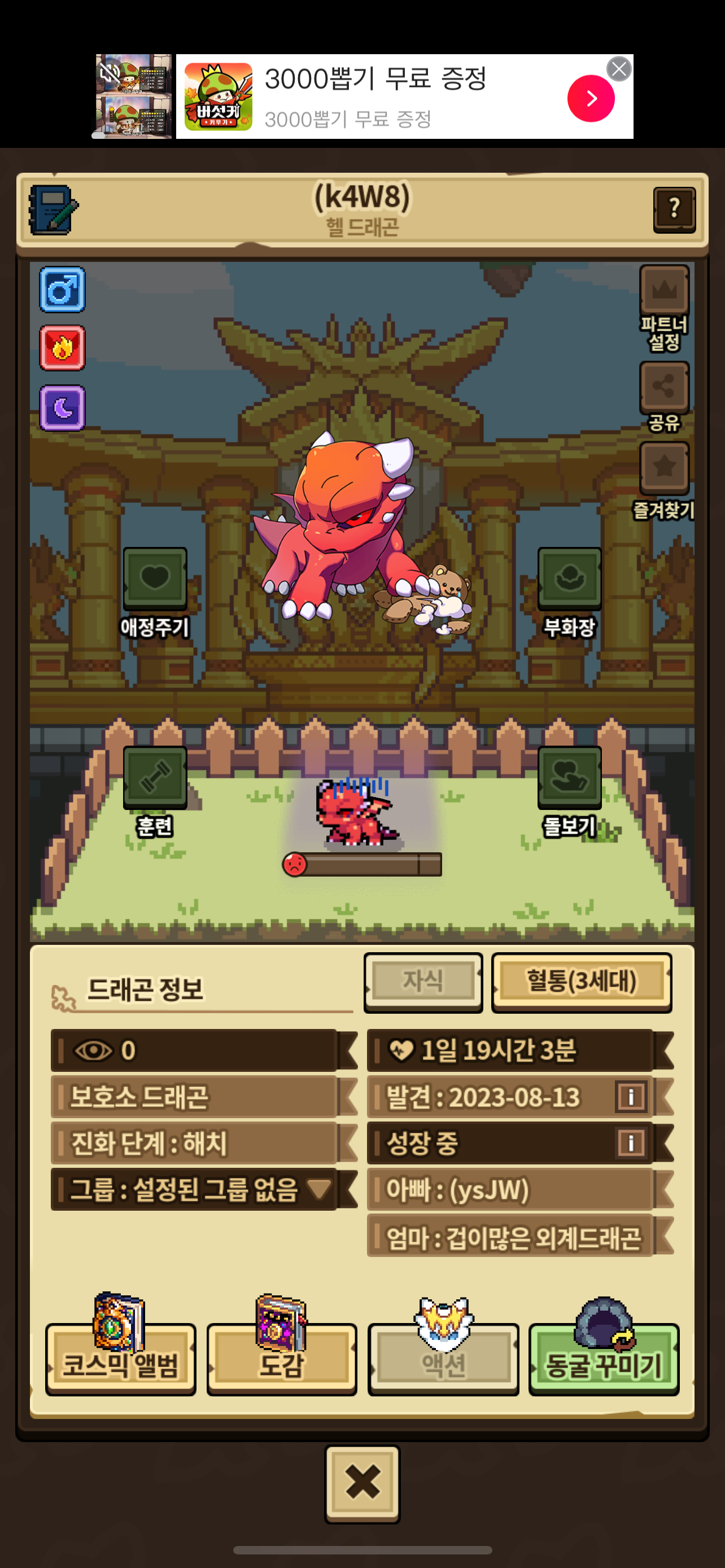Viewport: 725px width, 1568px height.
Task: Start 훈련 training
Action: coord(155,777)
